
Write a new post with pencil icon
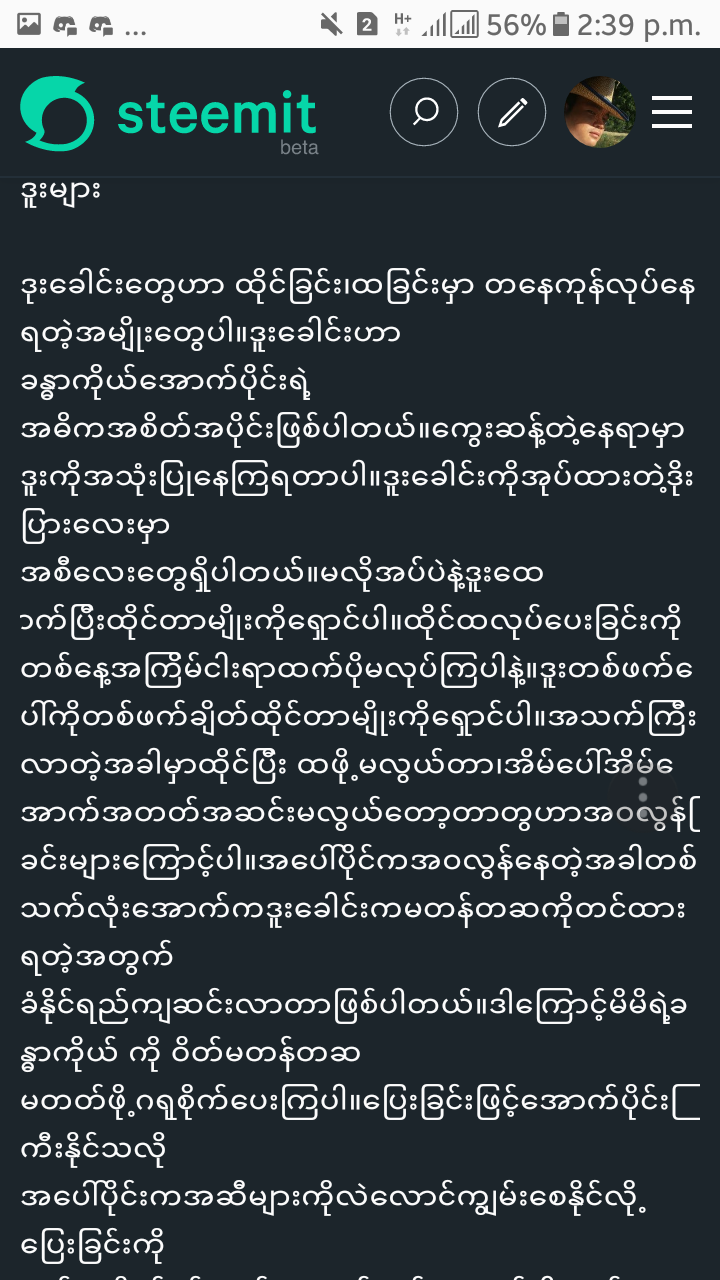point(512,112)
